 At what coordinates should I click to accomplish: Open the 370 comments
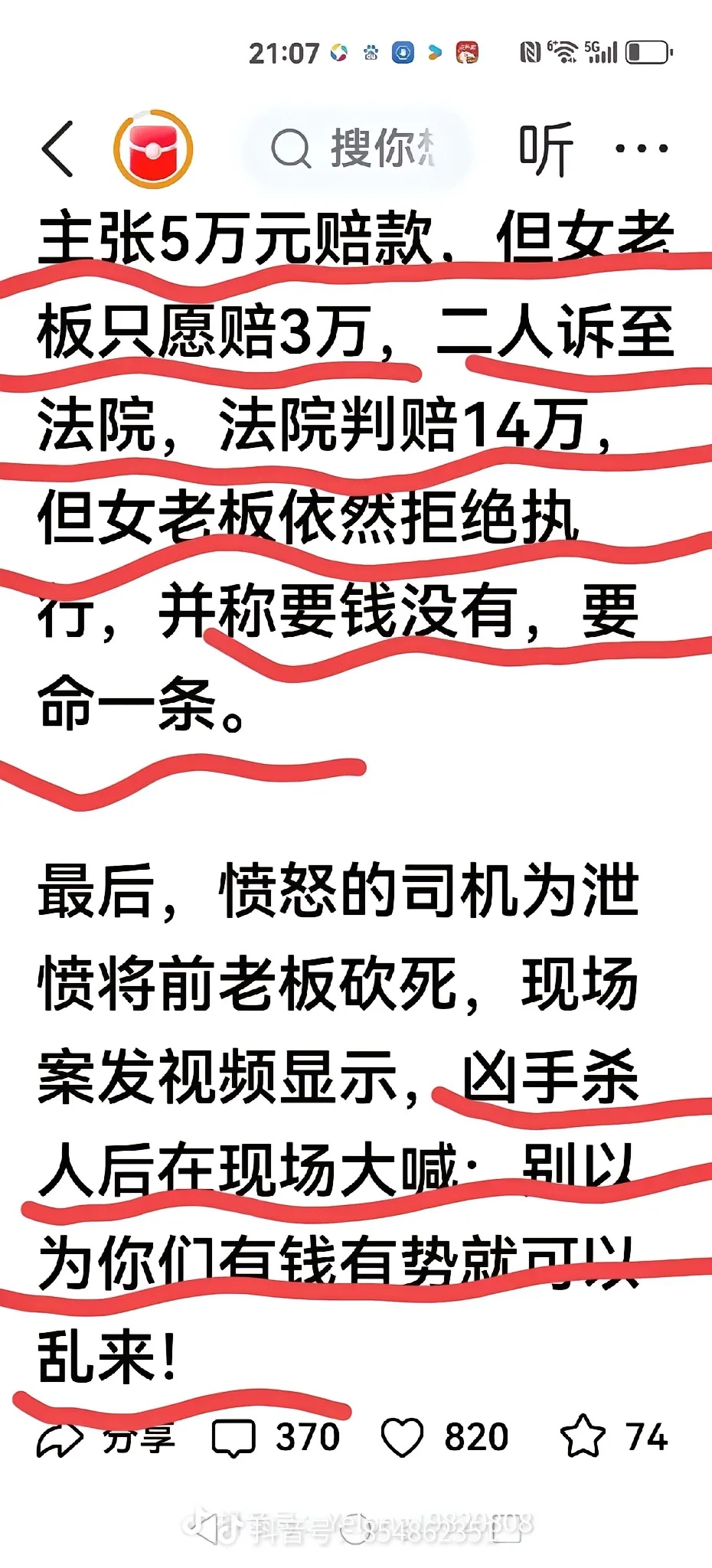coord(276,1438)
